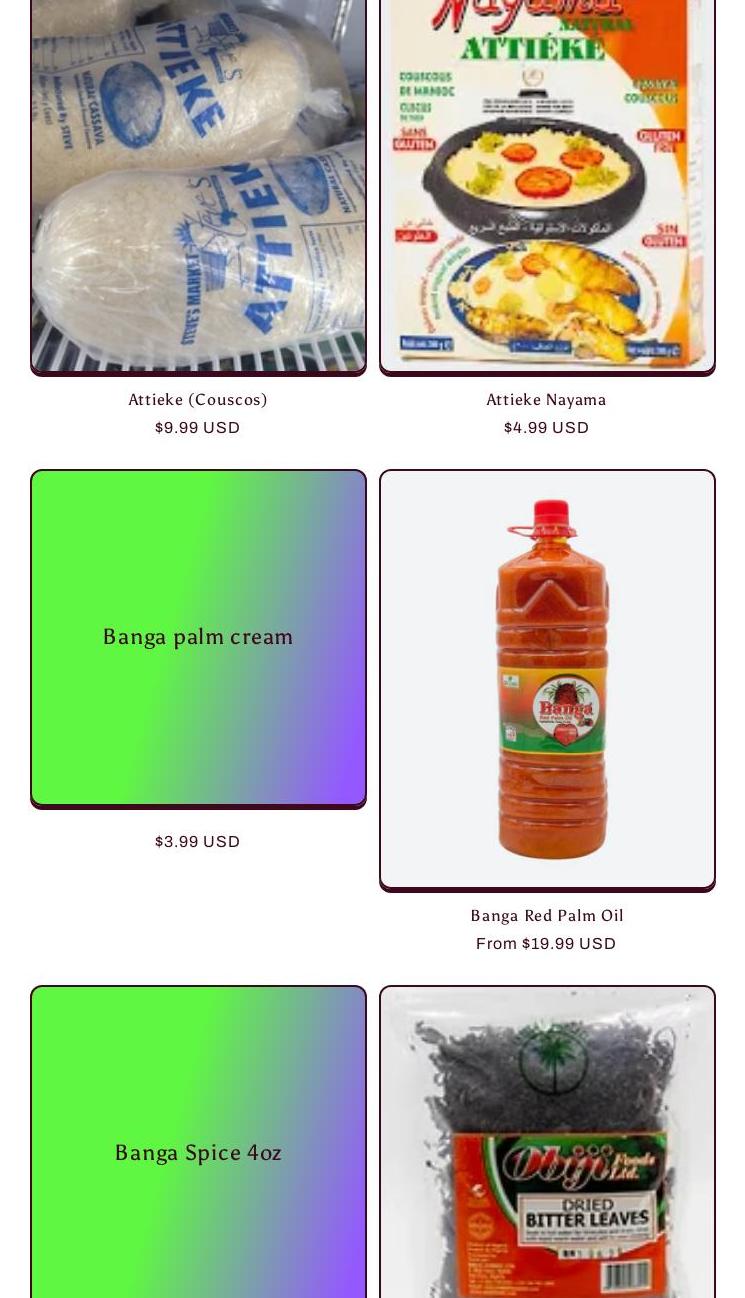Select the green Banga Spice 4oz placeholder tile

(x=198, y=1152)
